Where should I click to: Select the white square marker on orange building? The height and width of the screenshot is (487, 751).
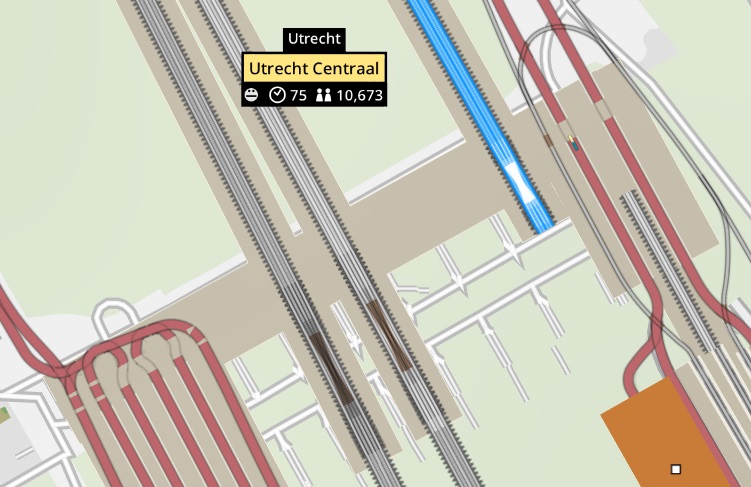[x=676, y=469]
